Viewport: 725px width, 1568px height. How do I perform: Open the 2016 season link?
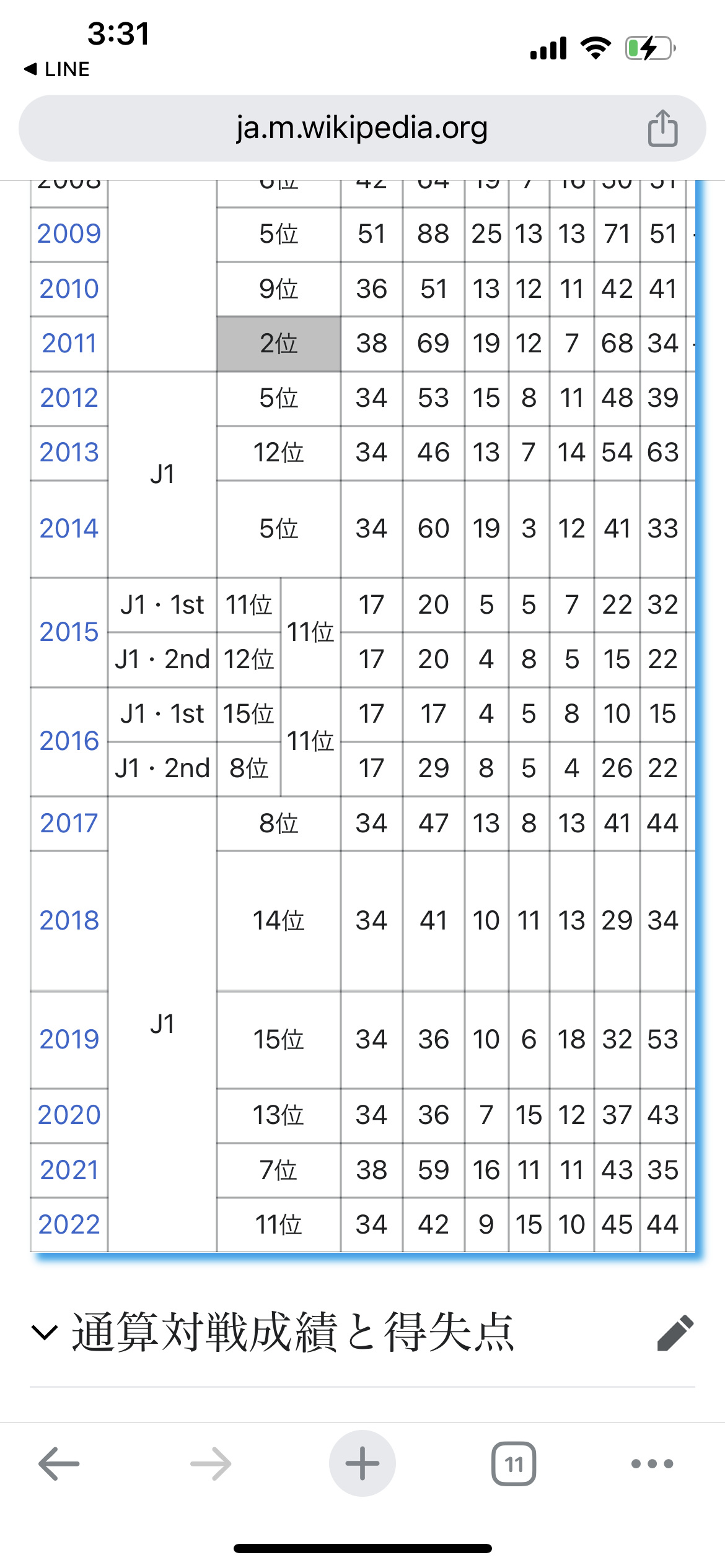[x=69, y=741]
